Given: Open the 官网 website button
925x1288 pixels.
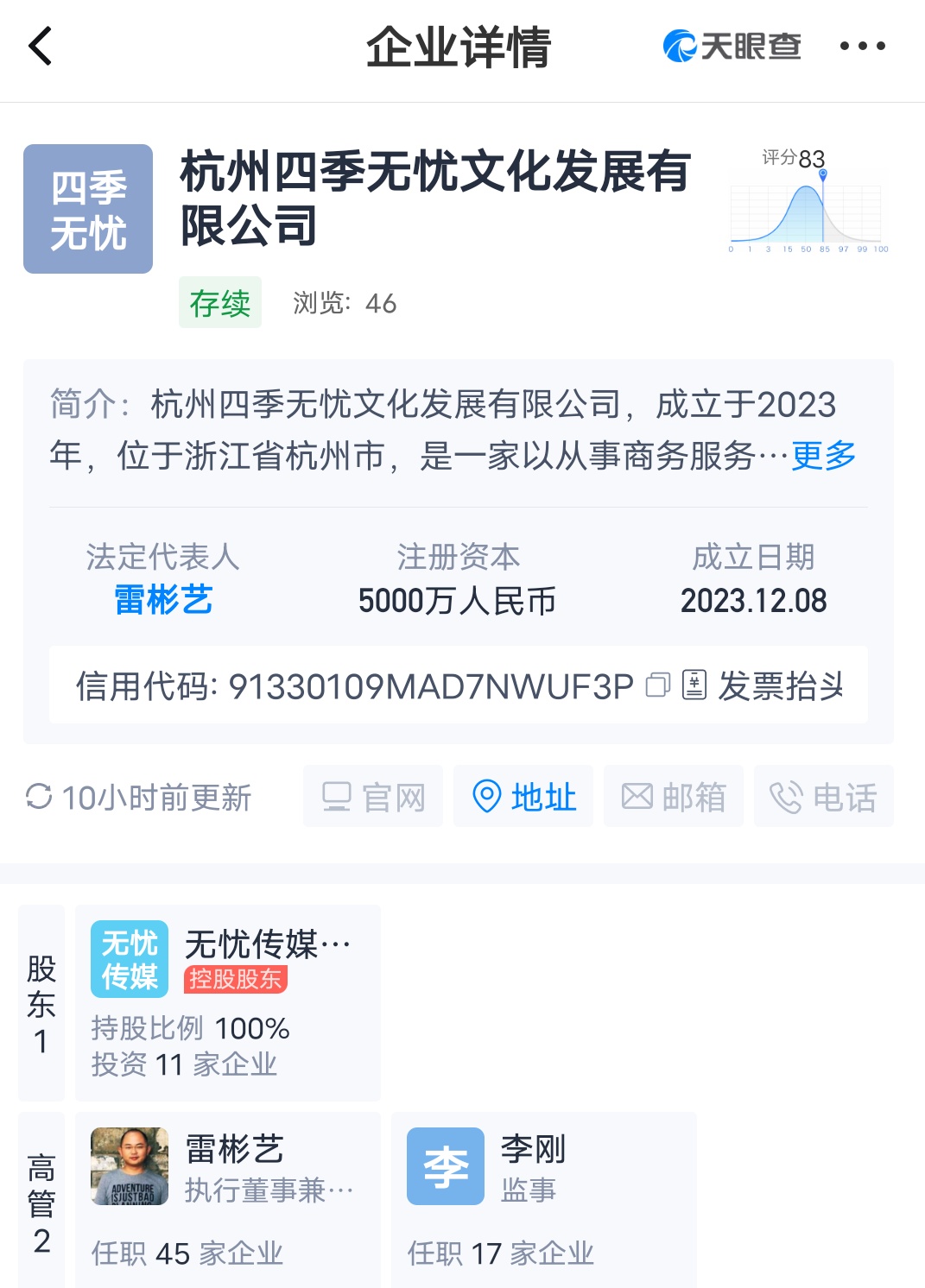Looking at the screenshot, I should coord(373,797).
